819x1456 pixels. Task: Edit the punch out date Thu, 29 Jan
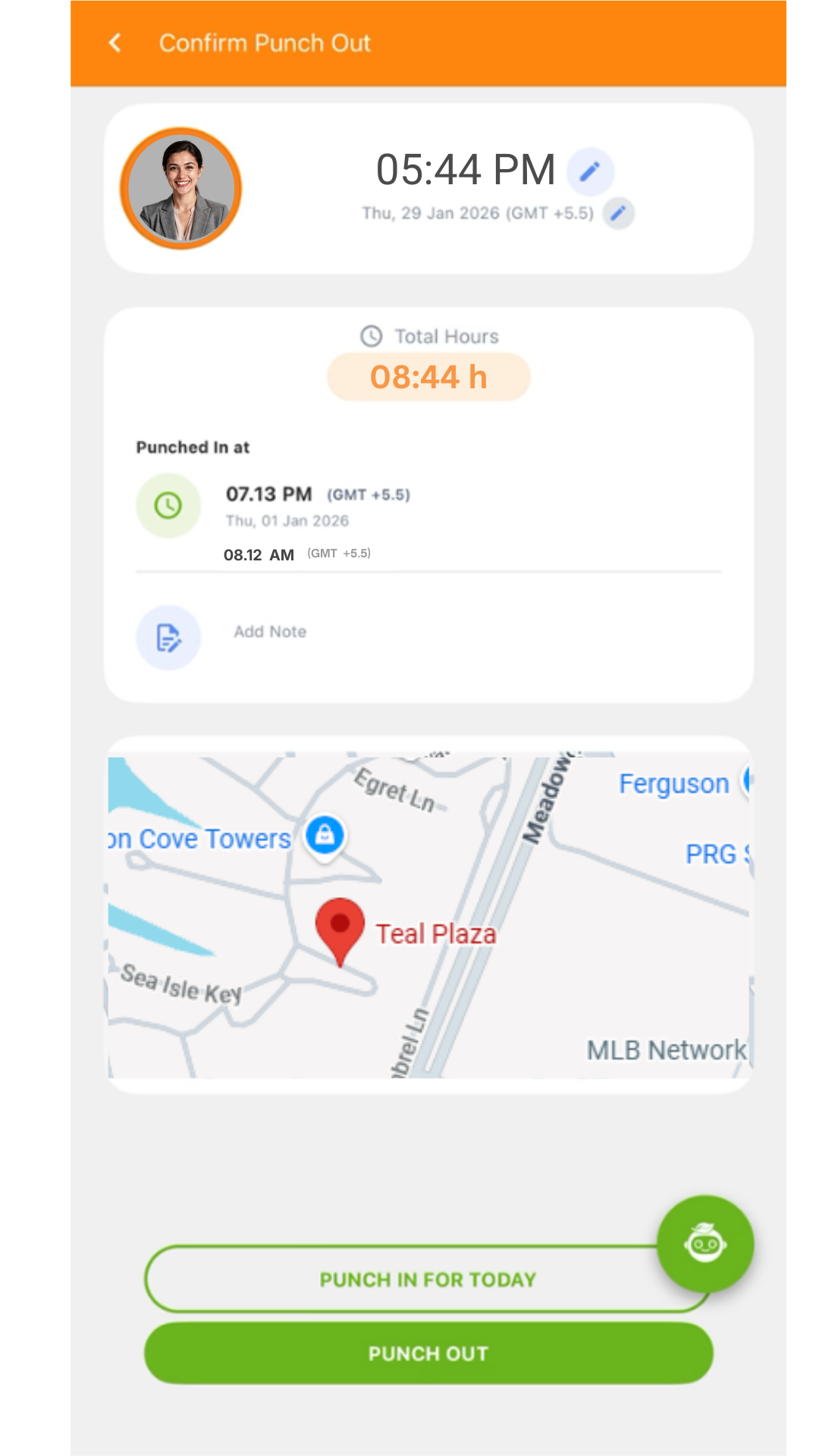619,214
